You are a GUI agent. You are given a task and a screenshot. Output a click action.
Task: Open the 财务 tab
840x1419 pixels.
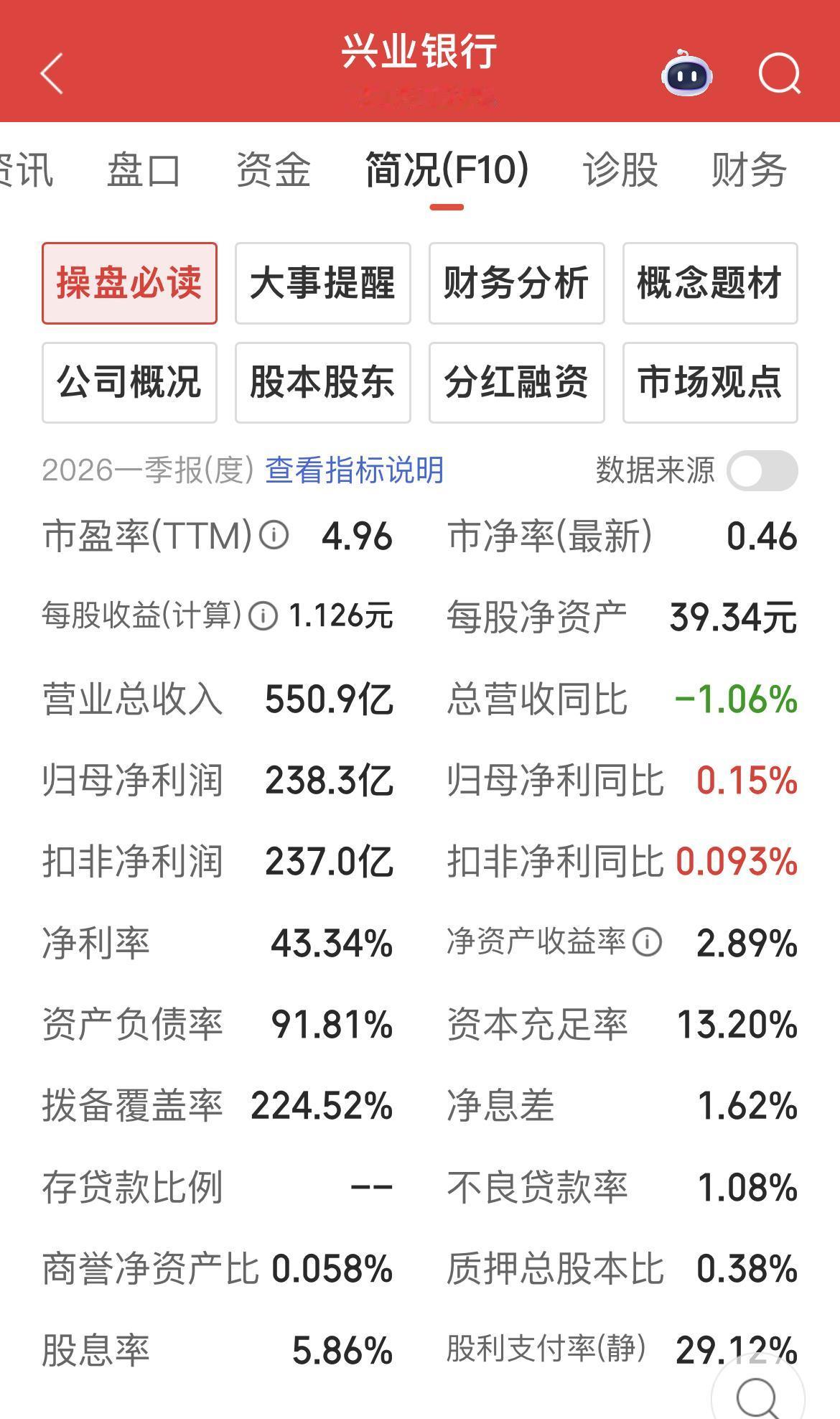coord(748,170)
